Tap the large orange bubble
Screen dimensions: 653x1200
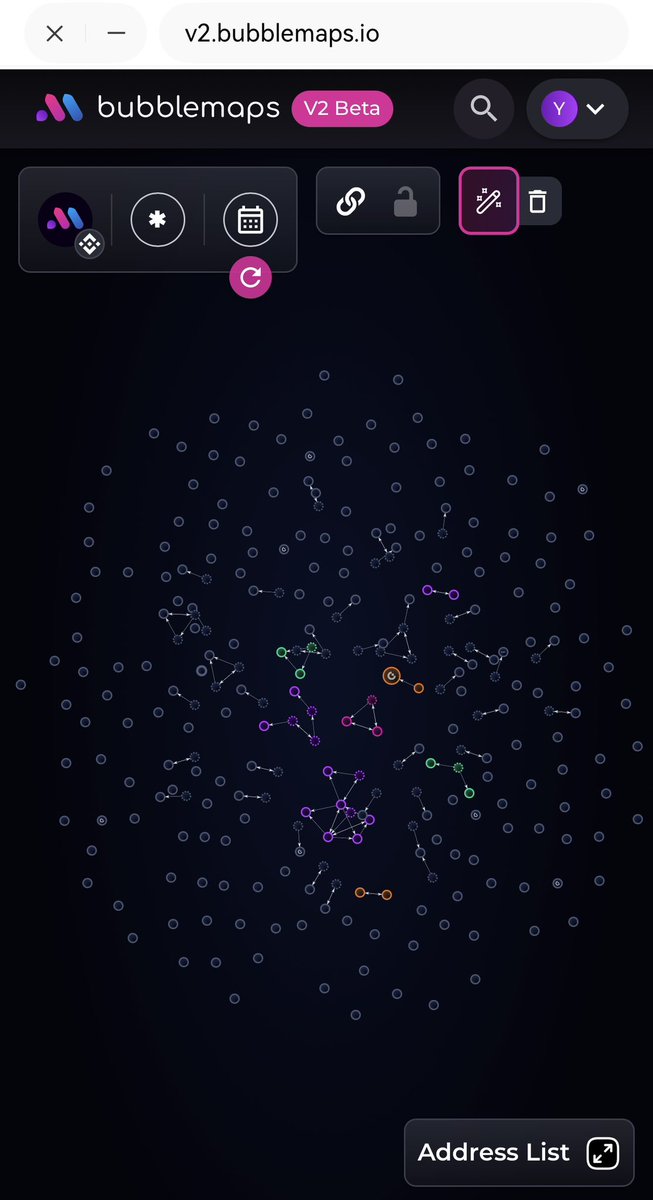tap(391, 677)
